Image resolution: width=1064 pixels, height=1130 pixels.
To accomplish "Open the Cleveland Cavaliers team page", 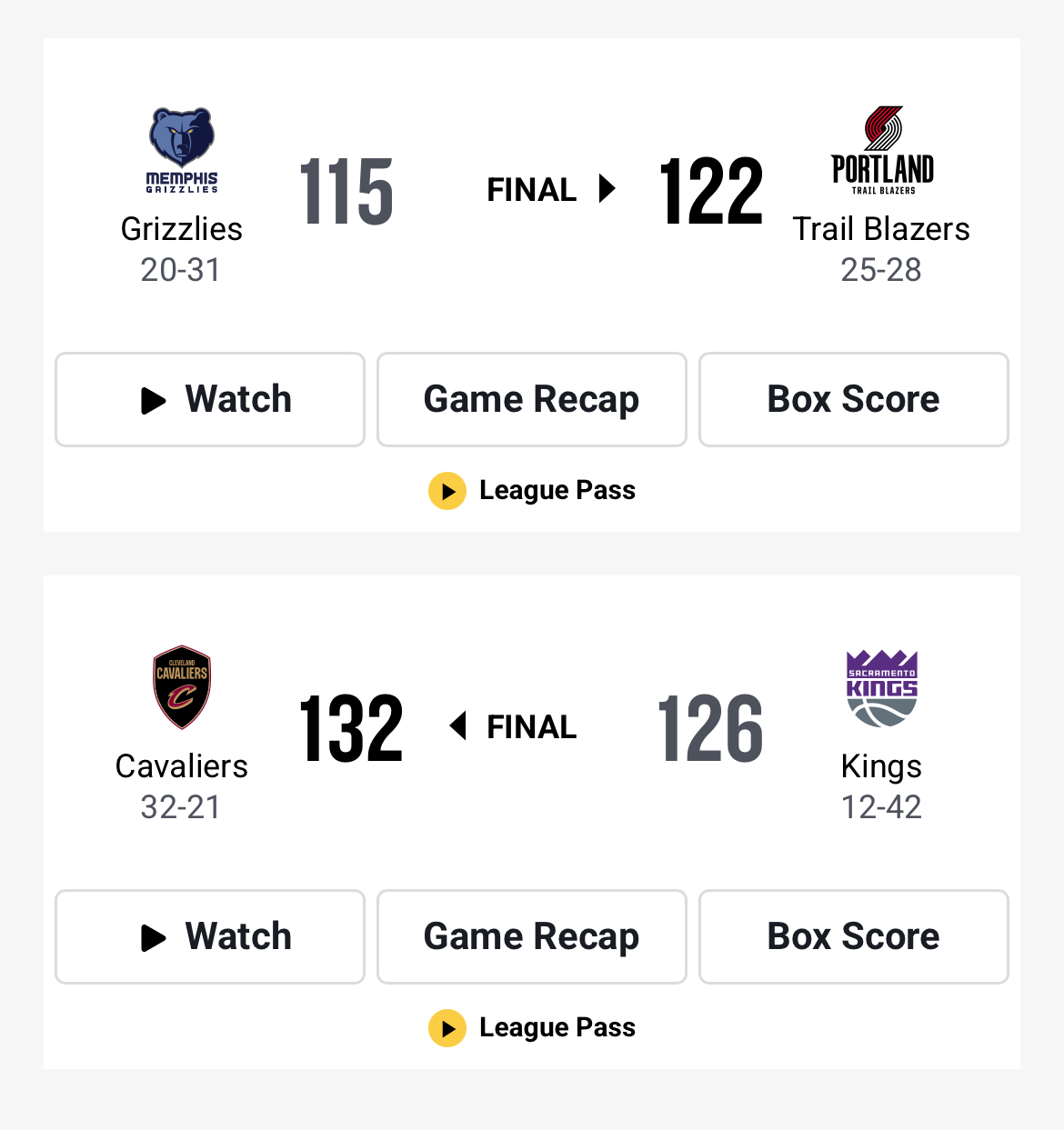I will coord(182,688).
